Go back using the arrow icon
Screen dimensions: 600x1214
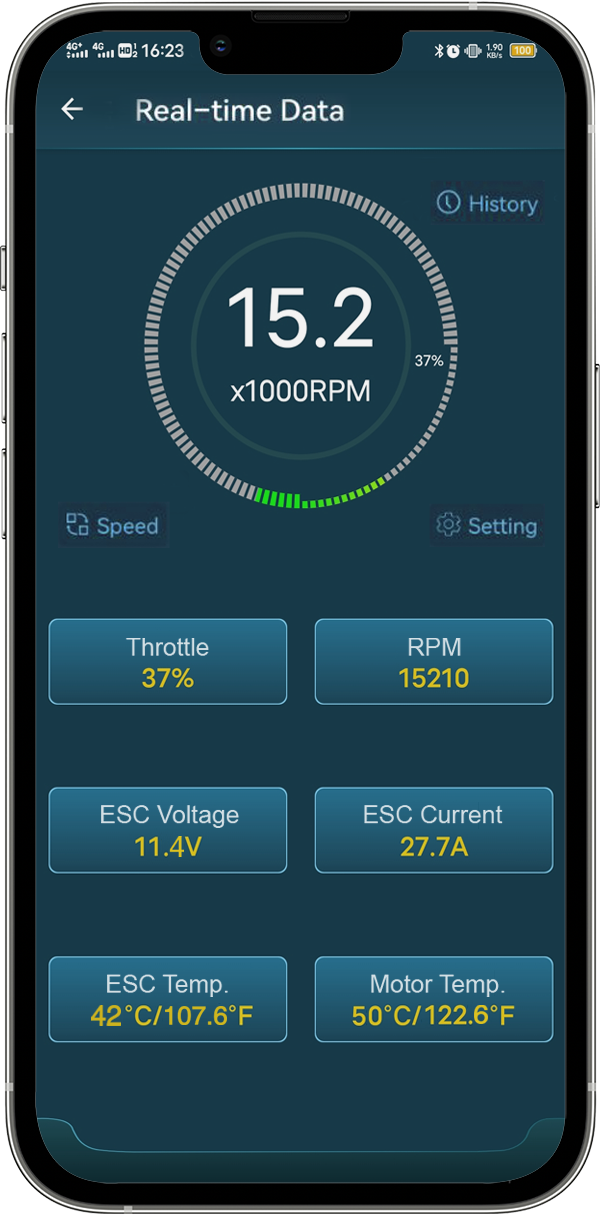point(72,110)
